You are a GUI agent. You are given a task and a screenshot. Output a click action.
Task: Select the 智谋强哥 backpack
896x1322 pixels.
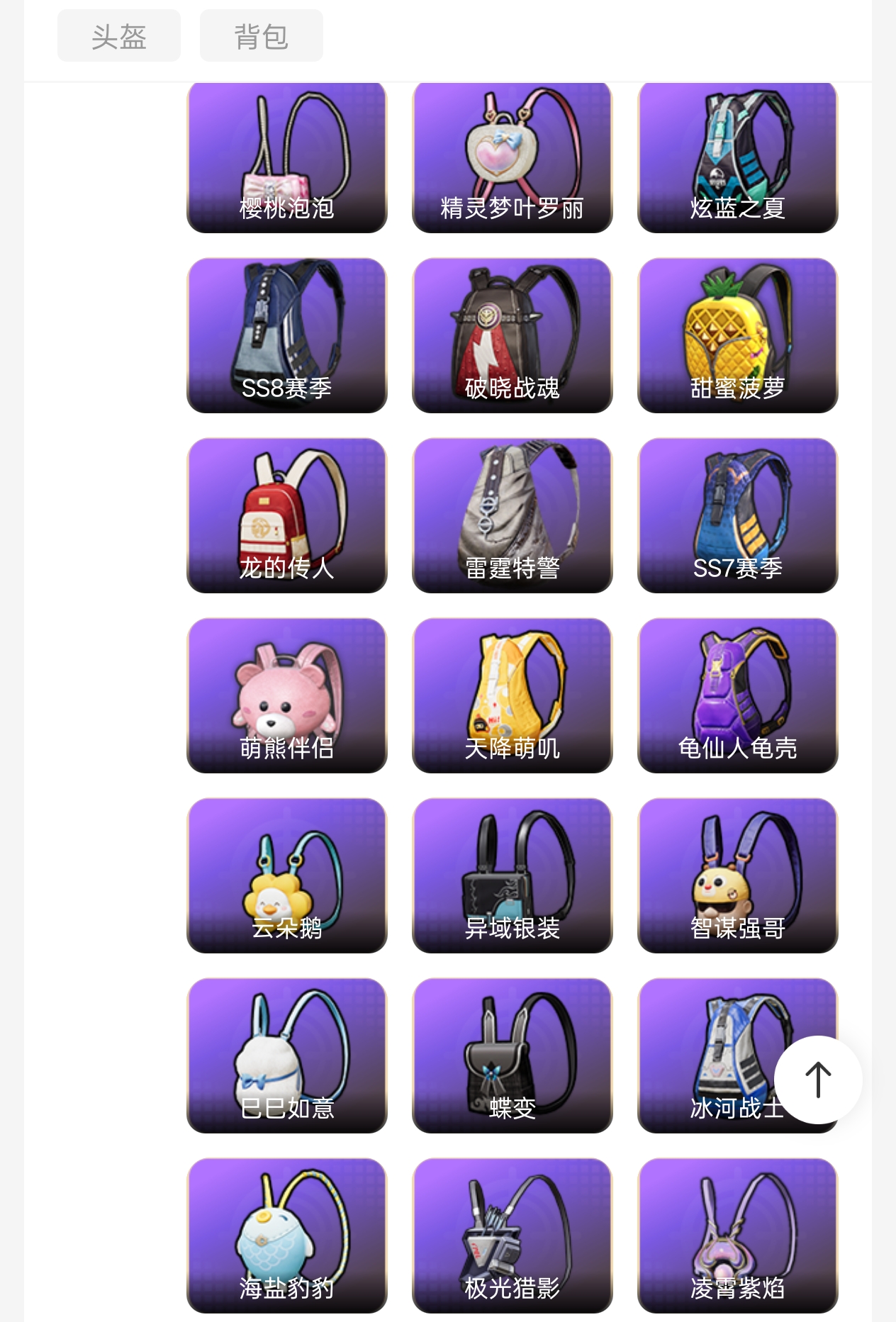point(738,875)
